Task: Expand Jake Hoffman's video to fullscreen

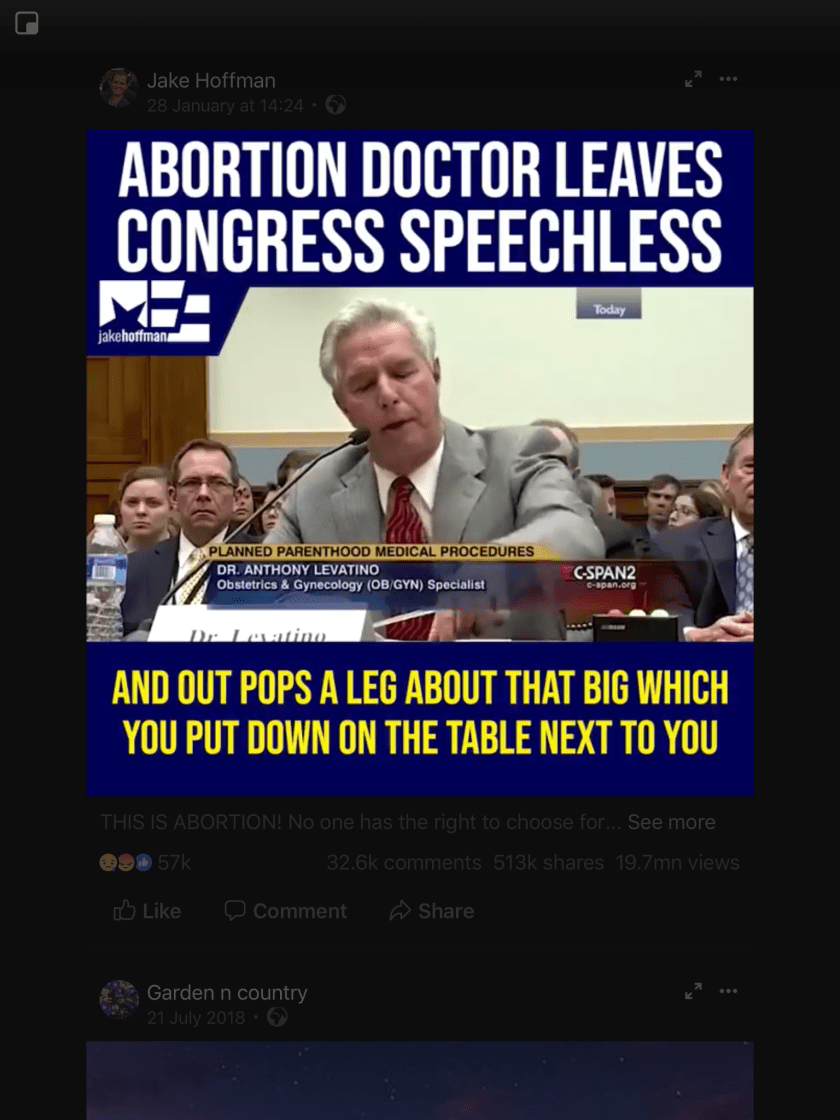Action: tap(693, 79)
